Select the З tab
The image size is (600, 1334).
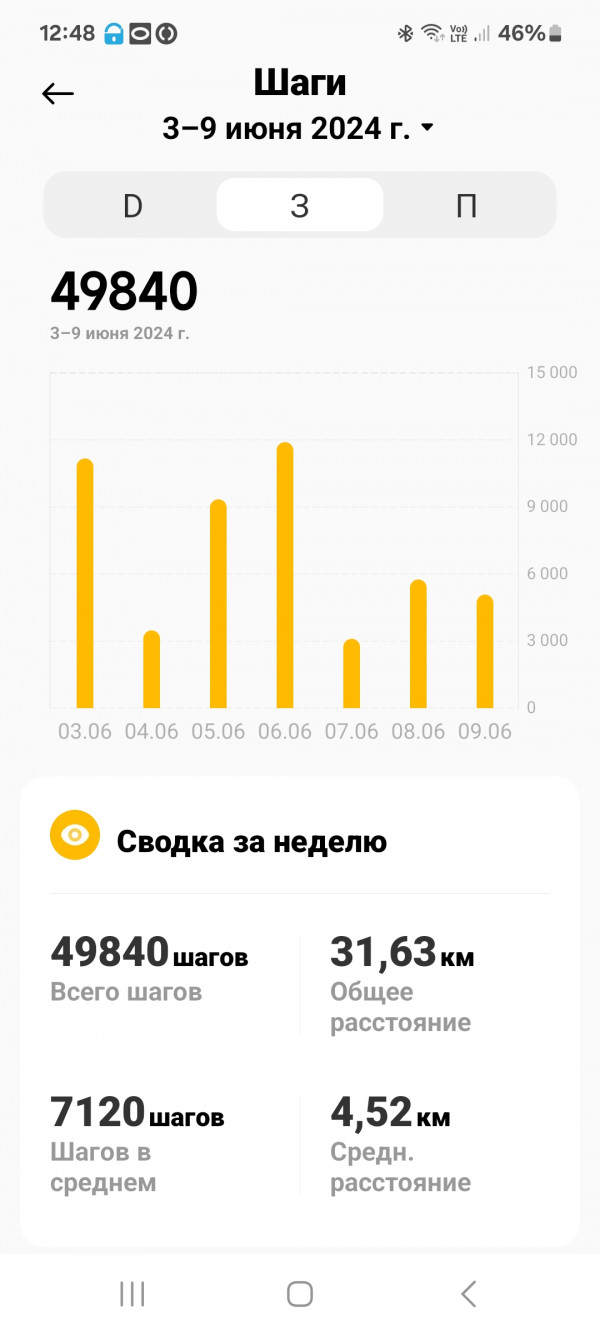(x=299, y=206)
